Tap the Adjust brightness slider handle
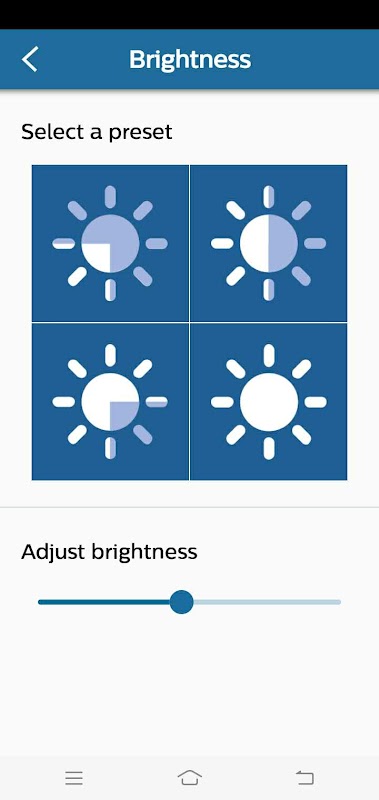The height and width of the screenshot is (800, 379). coord(181,602)
